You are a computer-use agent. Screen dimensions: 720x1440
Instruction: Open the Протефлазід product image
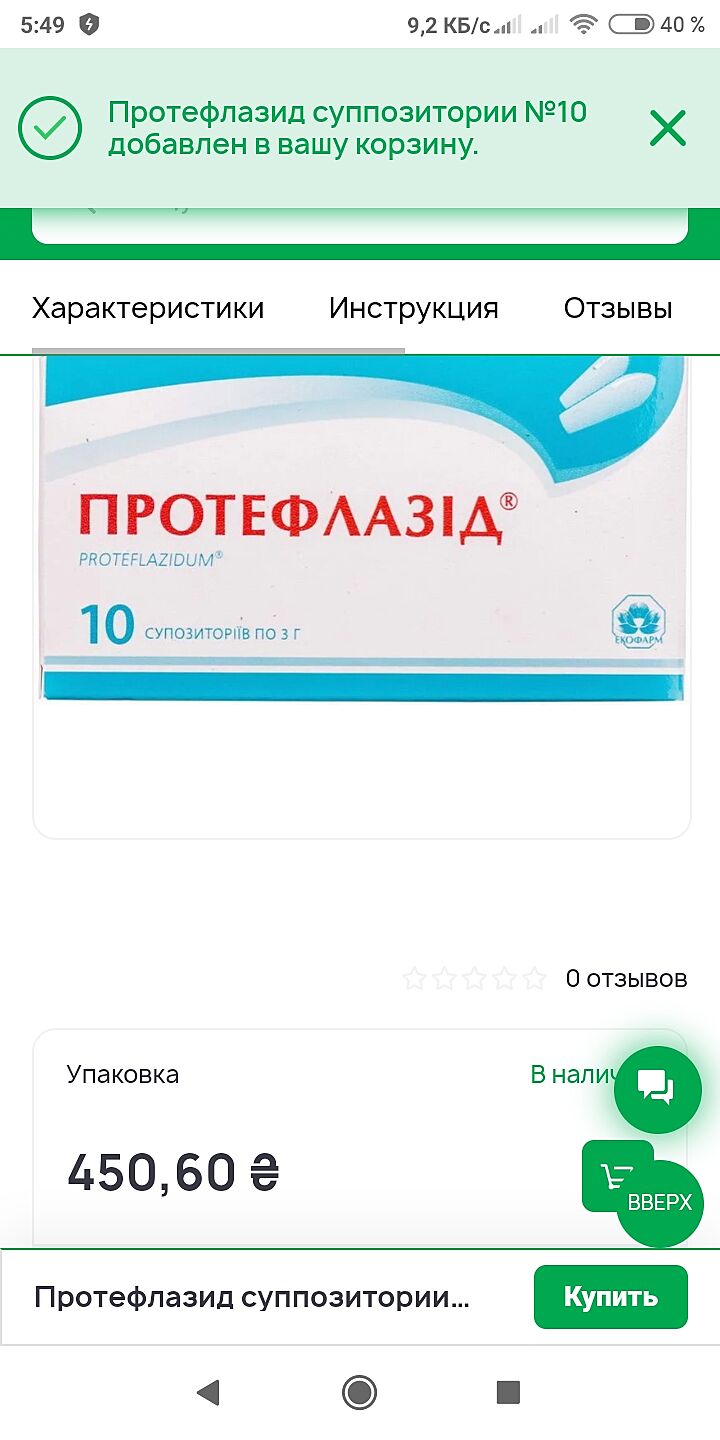[362, 560]
